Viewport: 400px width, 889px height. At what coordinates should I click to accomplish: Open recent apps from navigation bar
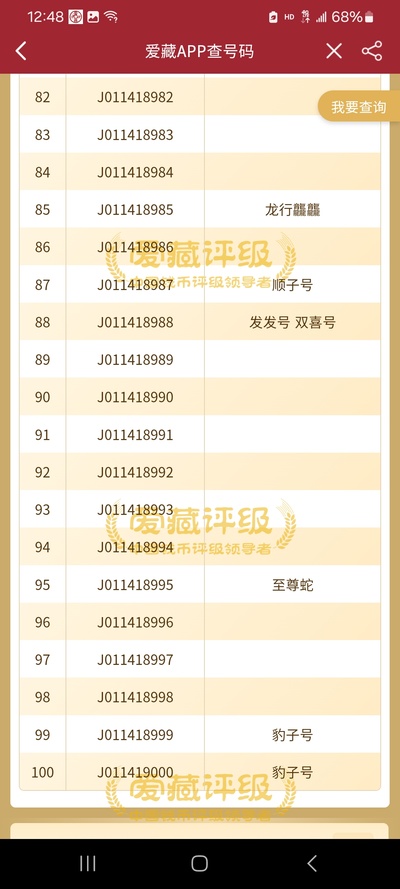tap(87, 863)
